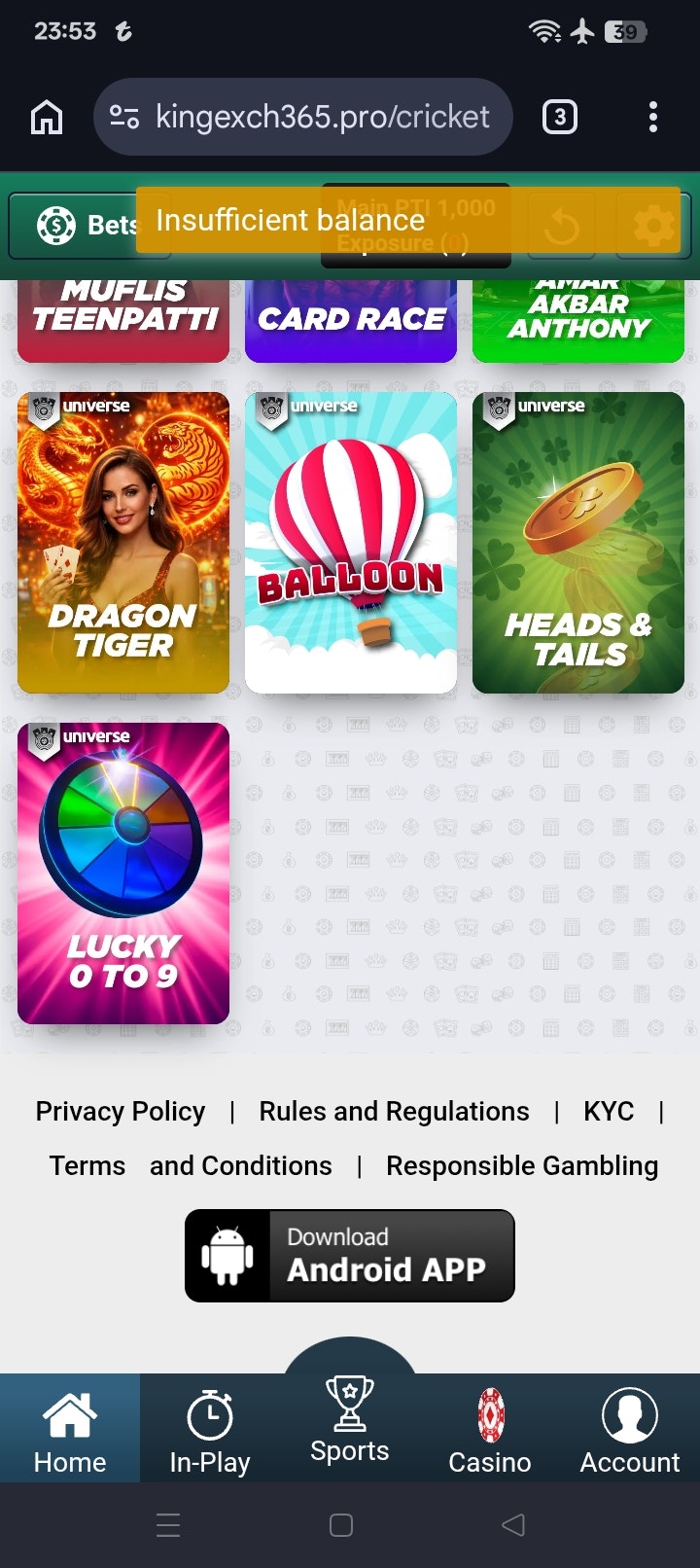This screenshot has width=700, height=1568.
Task: View the Responsible Gambling page
Action: [x=522, y=1165]
